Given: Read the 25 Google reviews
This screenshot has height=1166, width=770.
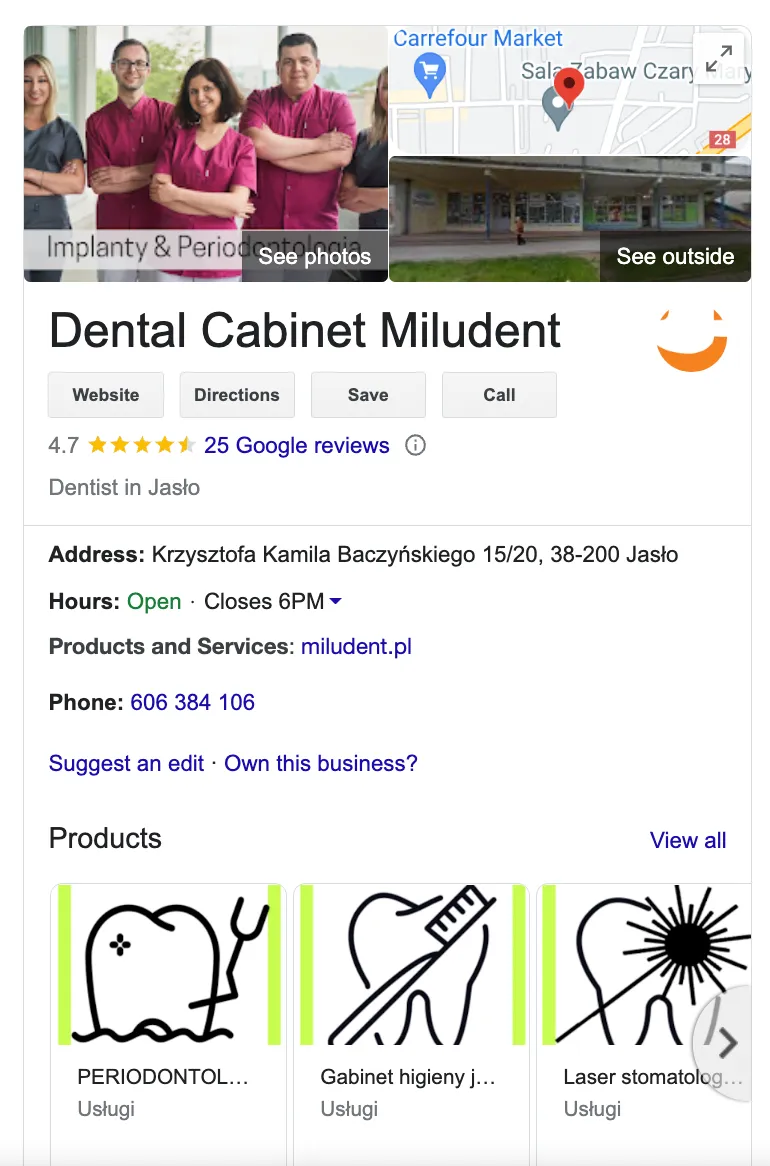Looking at the screenshot, I should pyautogui.click(x=296, y=446).
